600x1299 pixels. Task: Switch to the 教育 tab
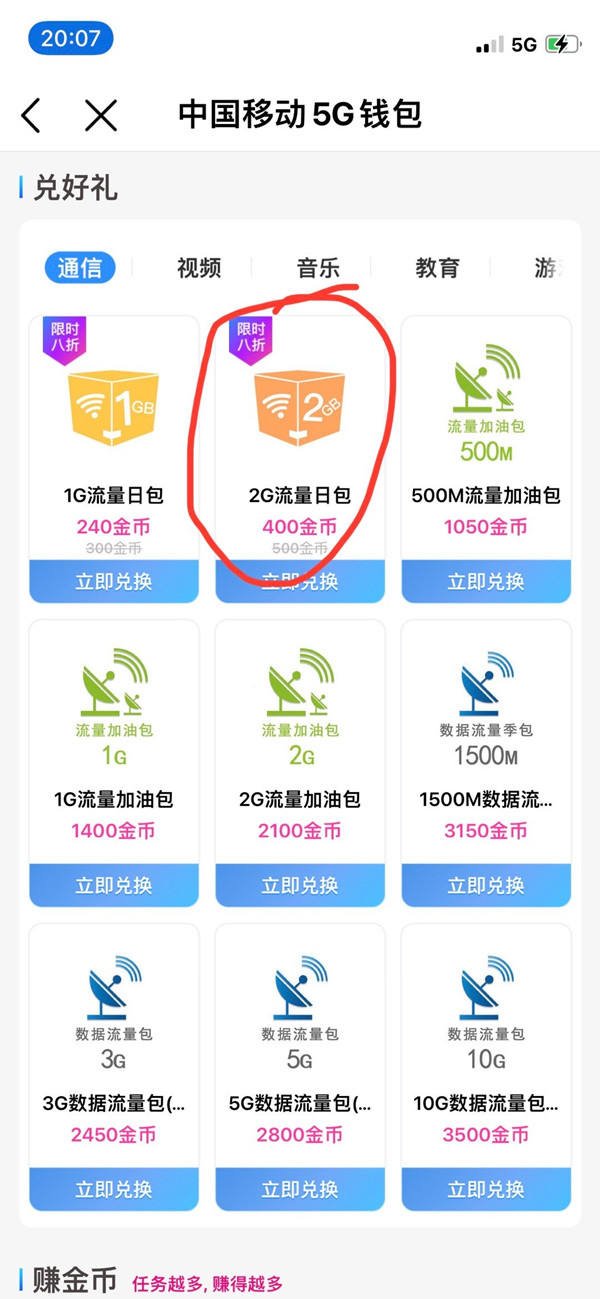(437, 268)
